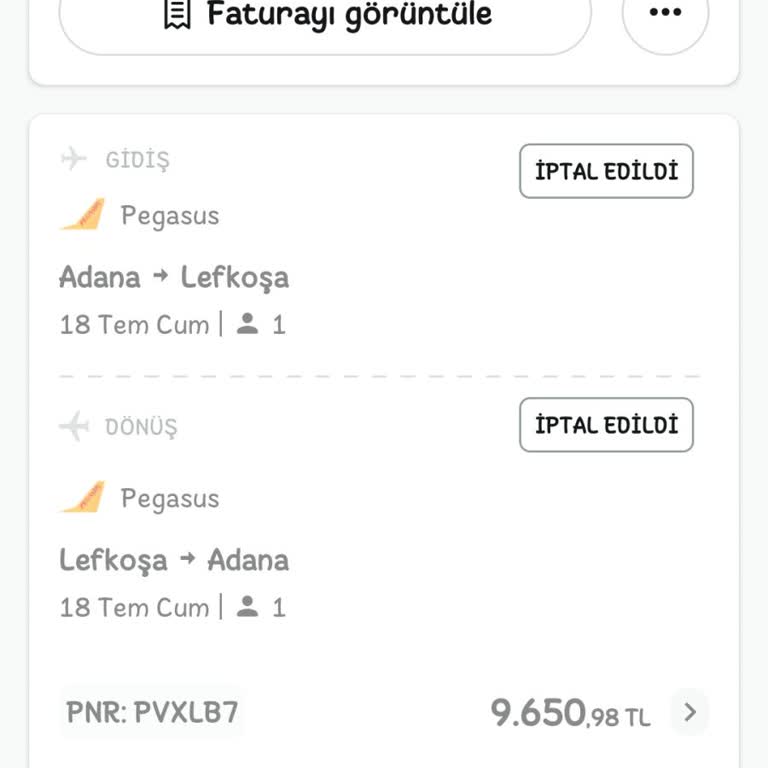Viewport: 768px width, 768px height.
Task: Tap the Faturayı görüntüle button
Action: pos(325,16)
